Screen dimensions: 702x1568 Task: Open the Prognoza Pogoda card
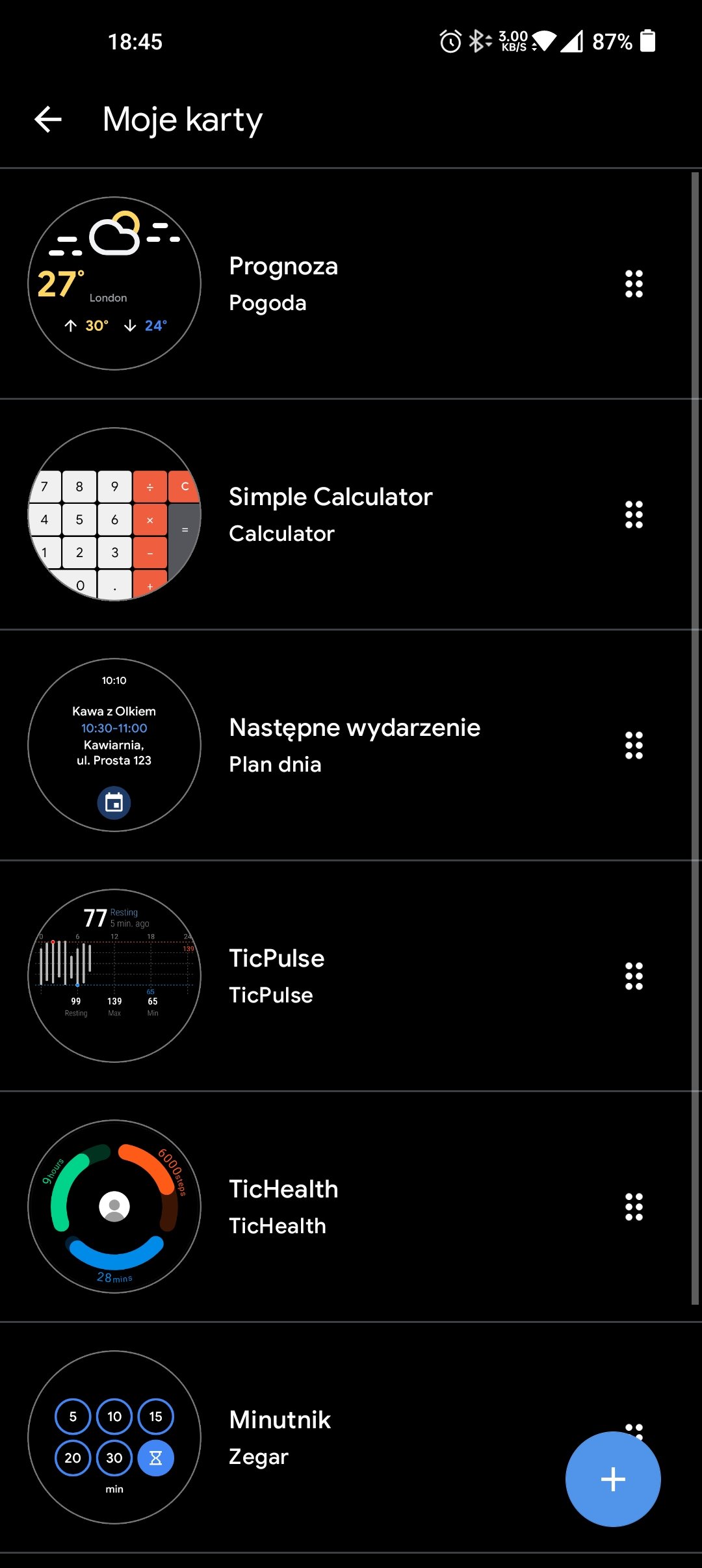click(346, 283)
